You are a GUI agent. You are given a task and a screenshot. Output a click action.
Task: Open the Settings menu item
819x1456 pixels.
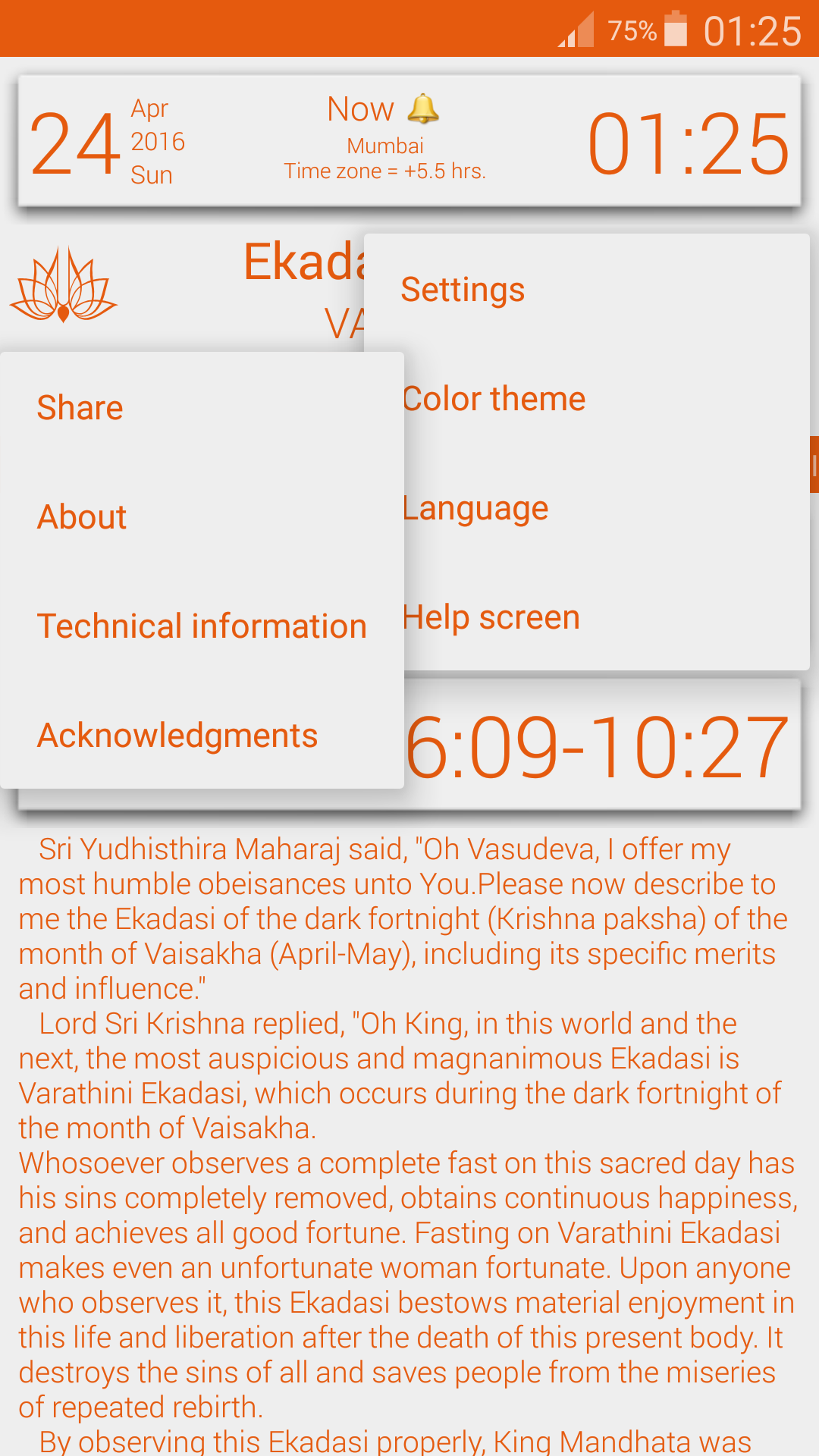pos(463,290)
